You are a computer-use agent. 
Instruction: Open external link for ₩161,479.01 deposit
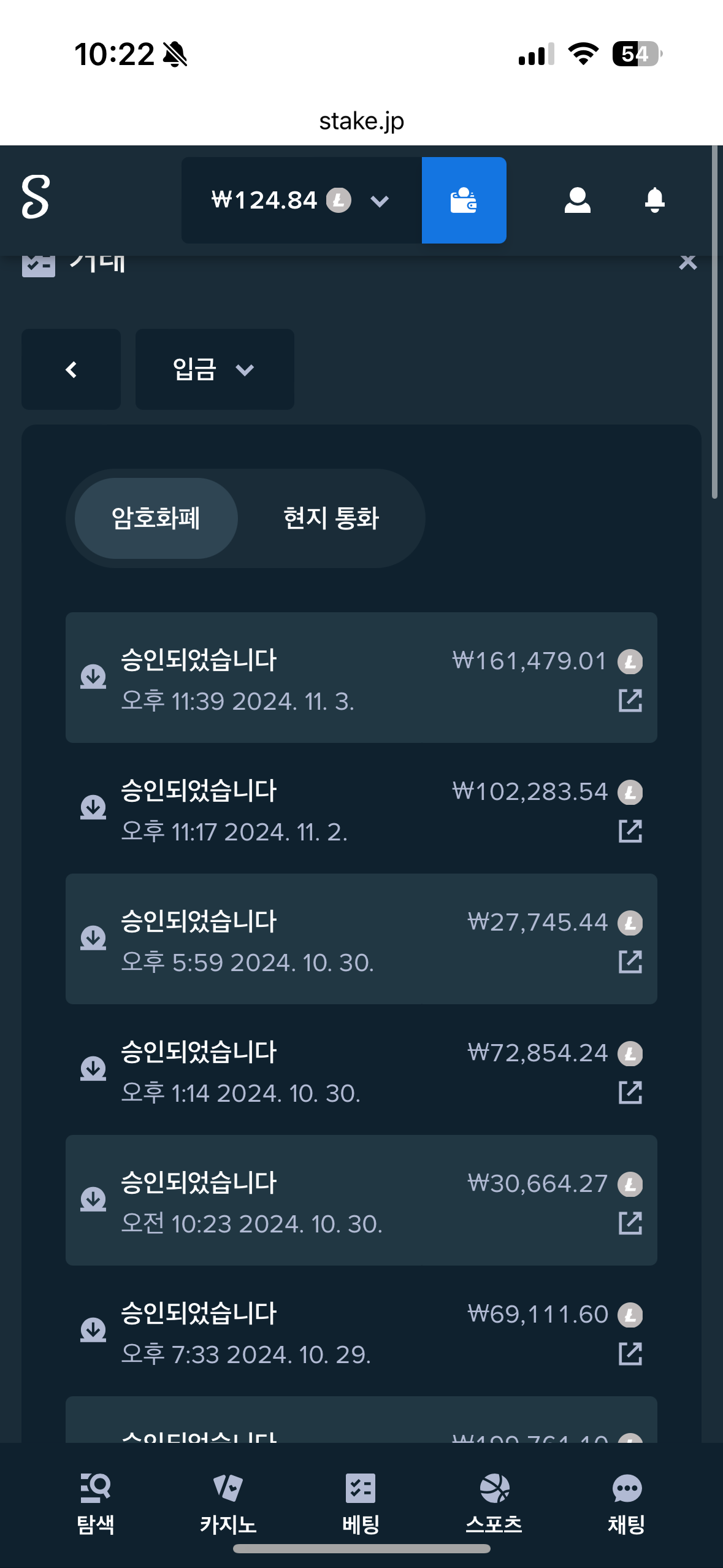pyautogui.click(x=630, y=701)
